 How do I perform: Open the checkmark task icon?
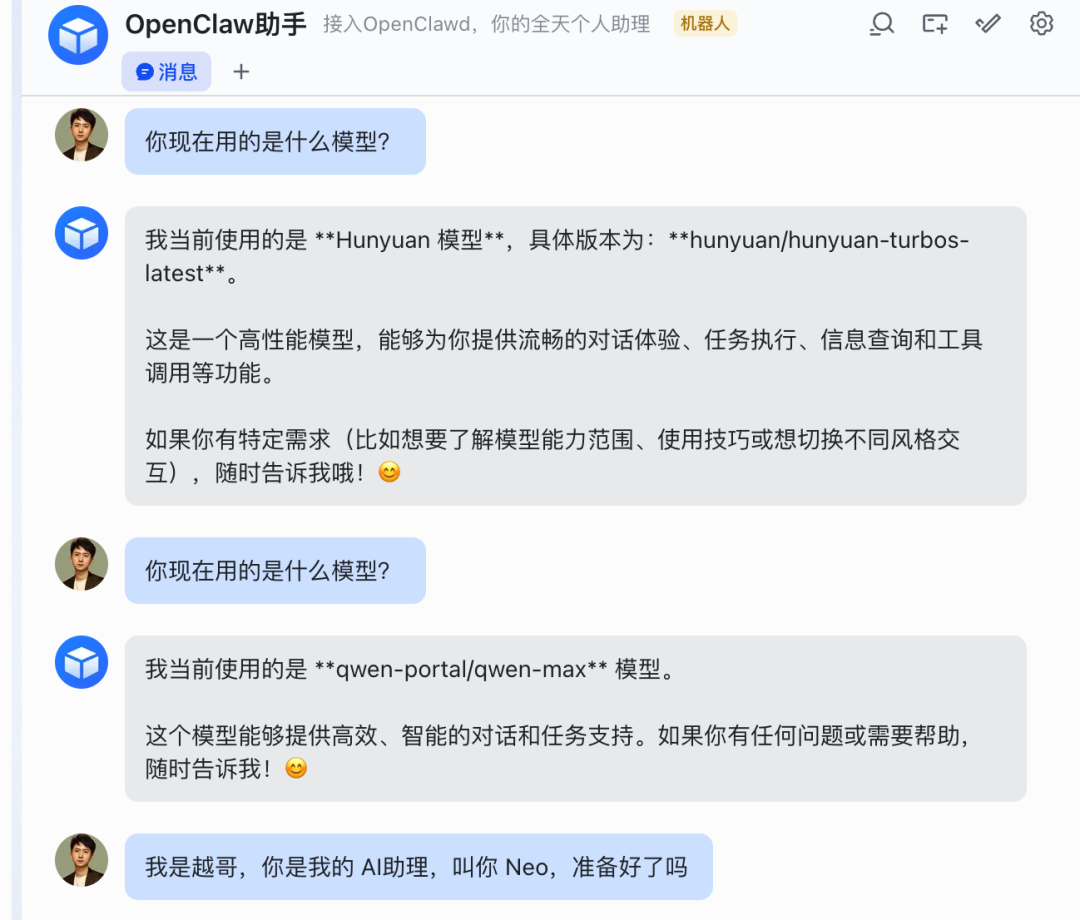pyautogui.click(x=988, y=23)
